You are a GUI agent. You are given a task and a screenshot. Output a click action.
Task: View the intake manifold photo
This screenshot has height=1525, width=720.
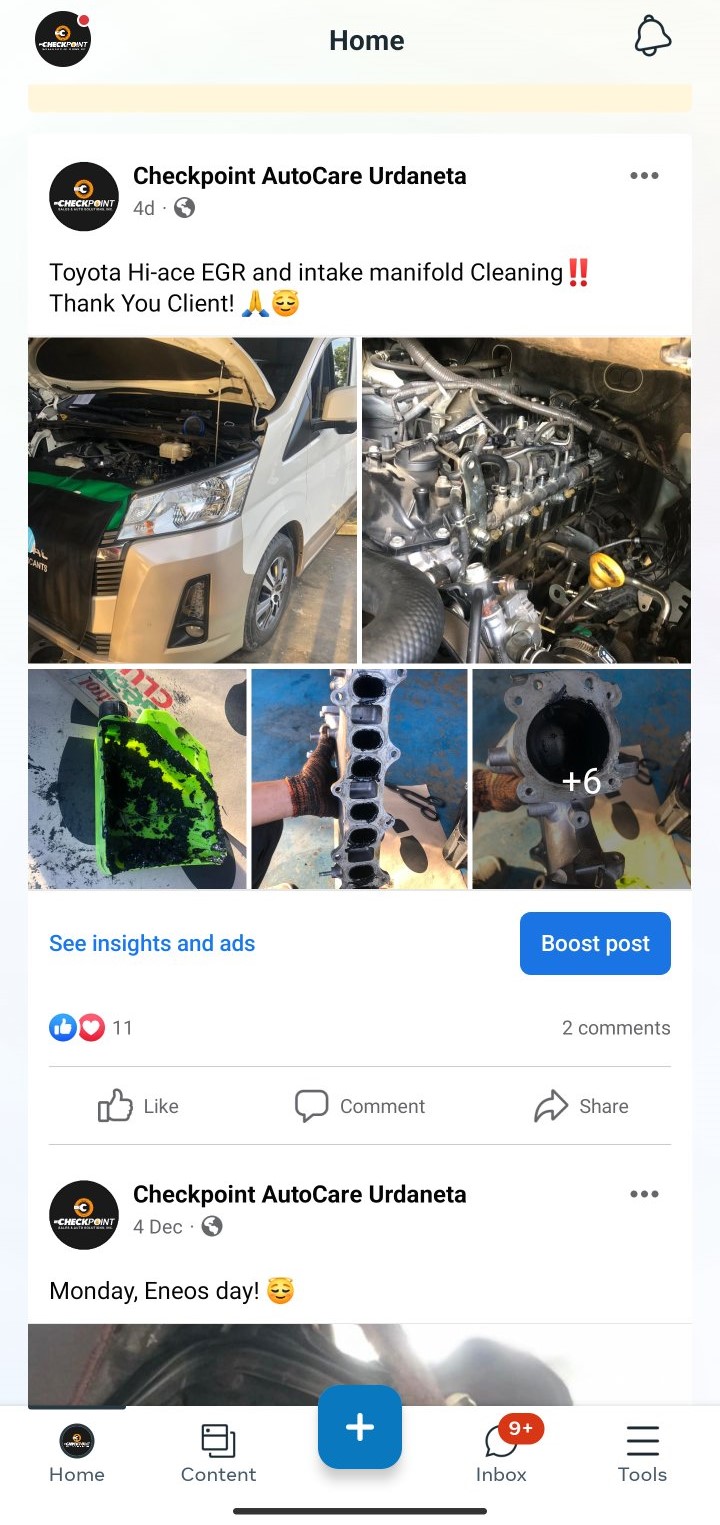[359, 779]
